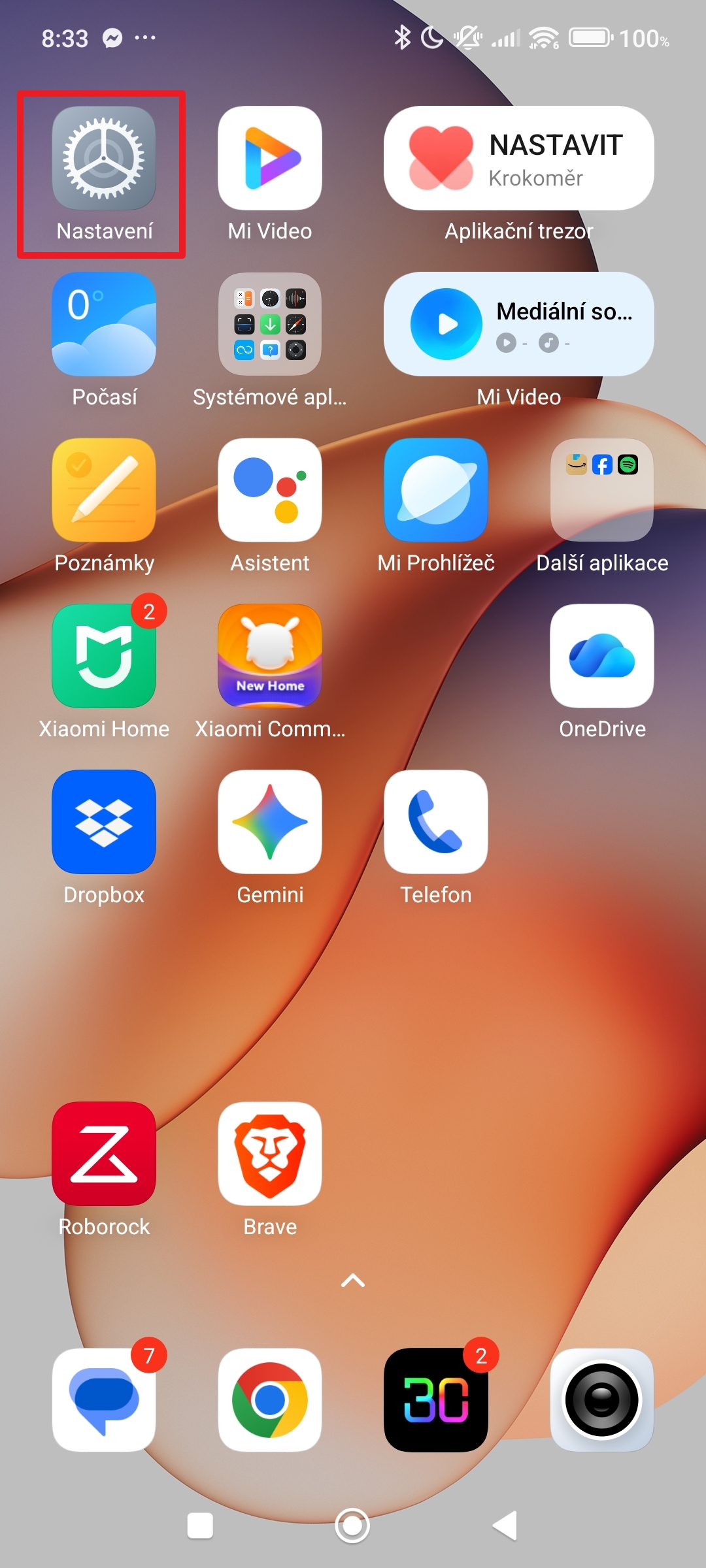Open OneDrive
The height and width of the screenshot is (1568, 706).
click(602, 657)
